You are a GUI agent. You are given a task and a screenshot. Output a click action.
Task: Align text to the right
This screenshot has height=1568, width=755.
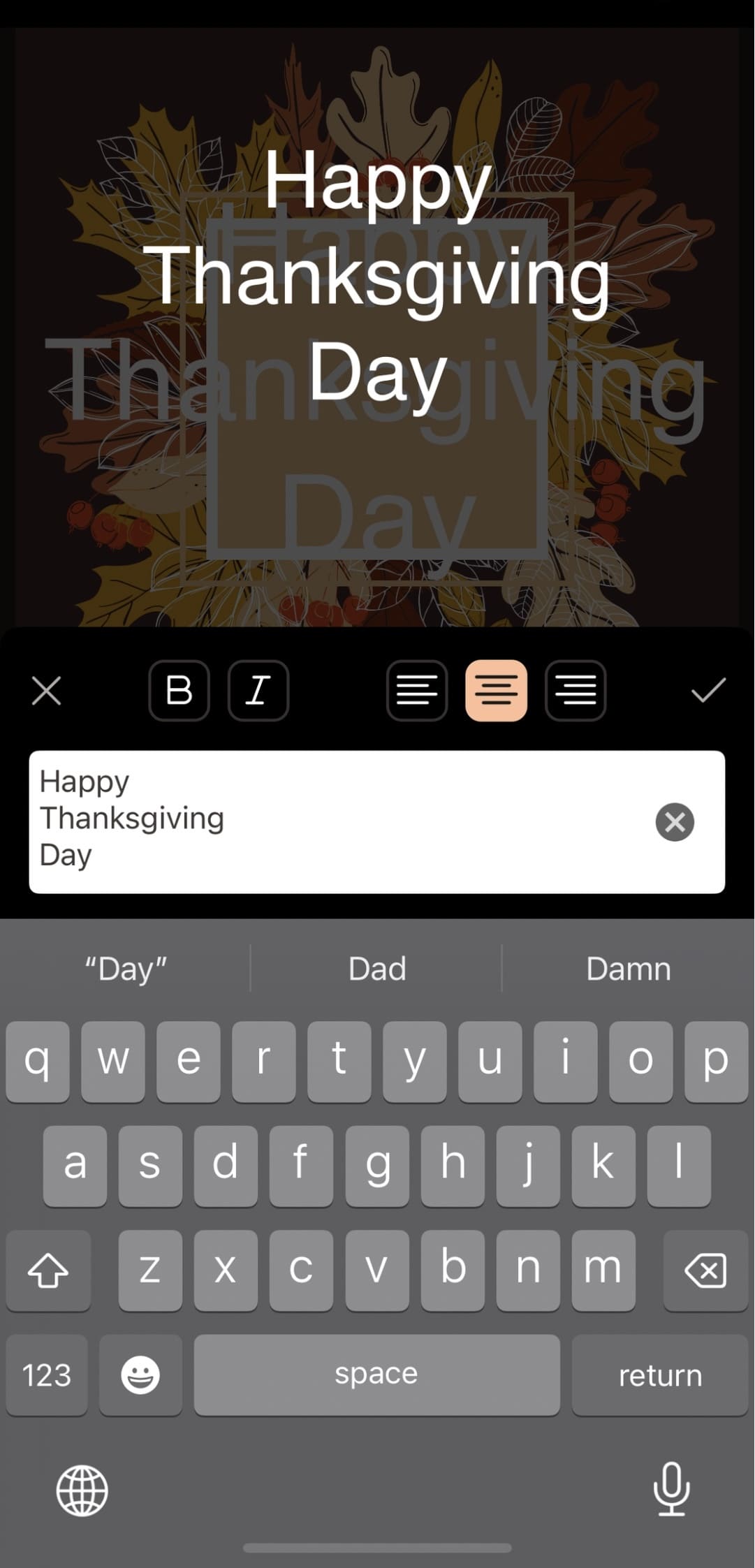[x=576, y=691]
